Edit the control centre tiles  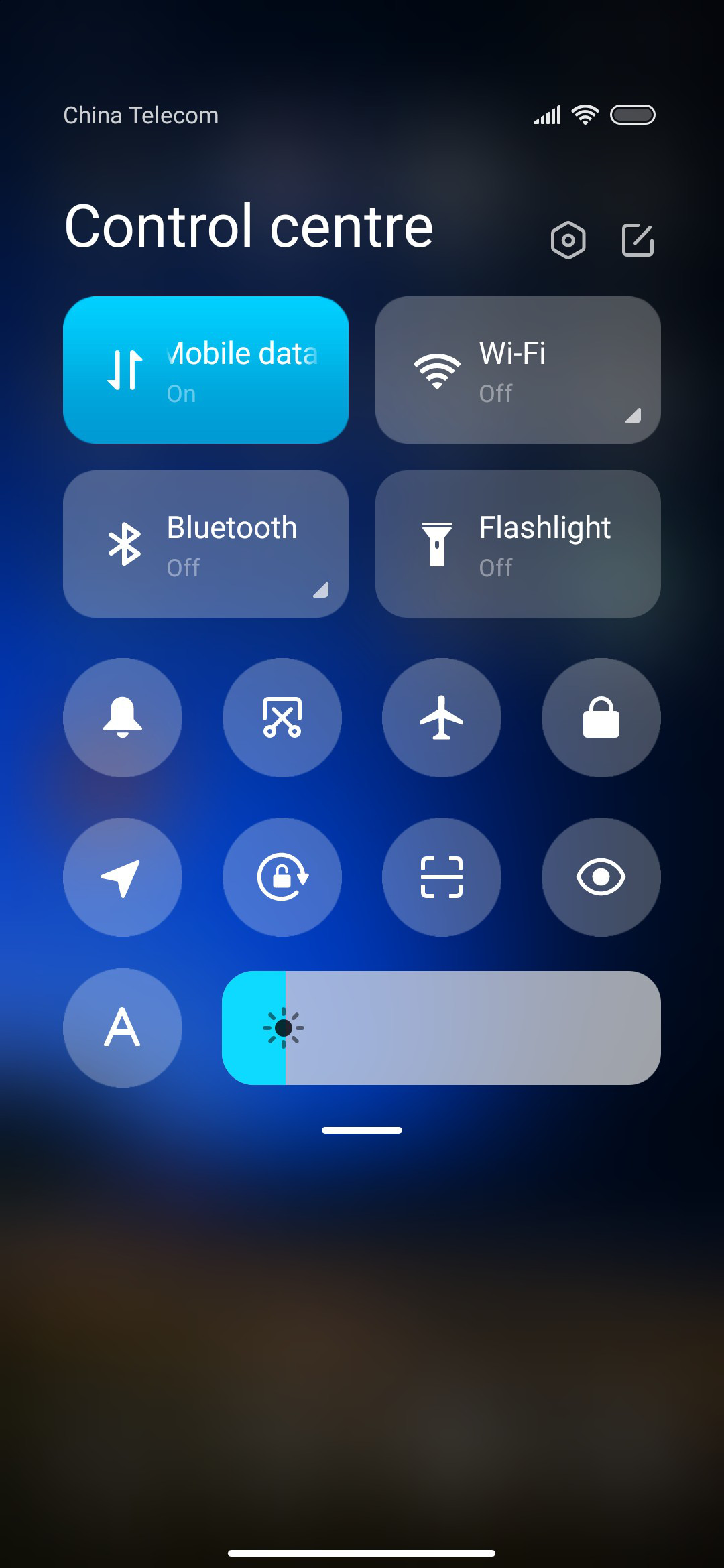coord(638,240)
